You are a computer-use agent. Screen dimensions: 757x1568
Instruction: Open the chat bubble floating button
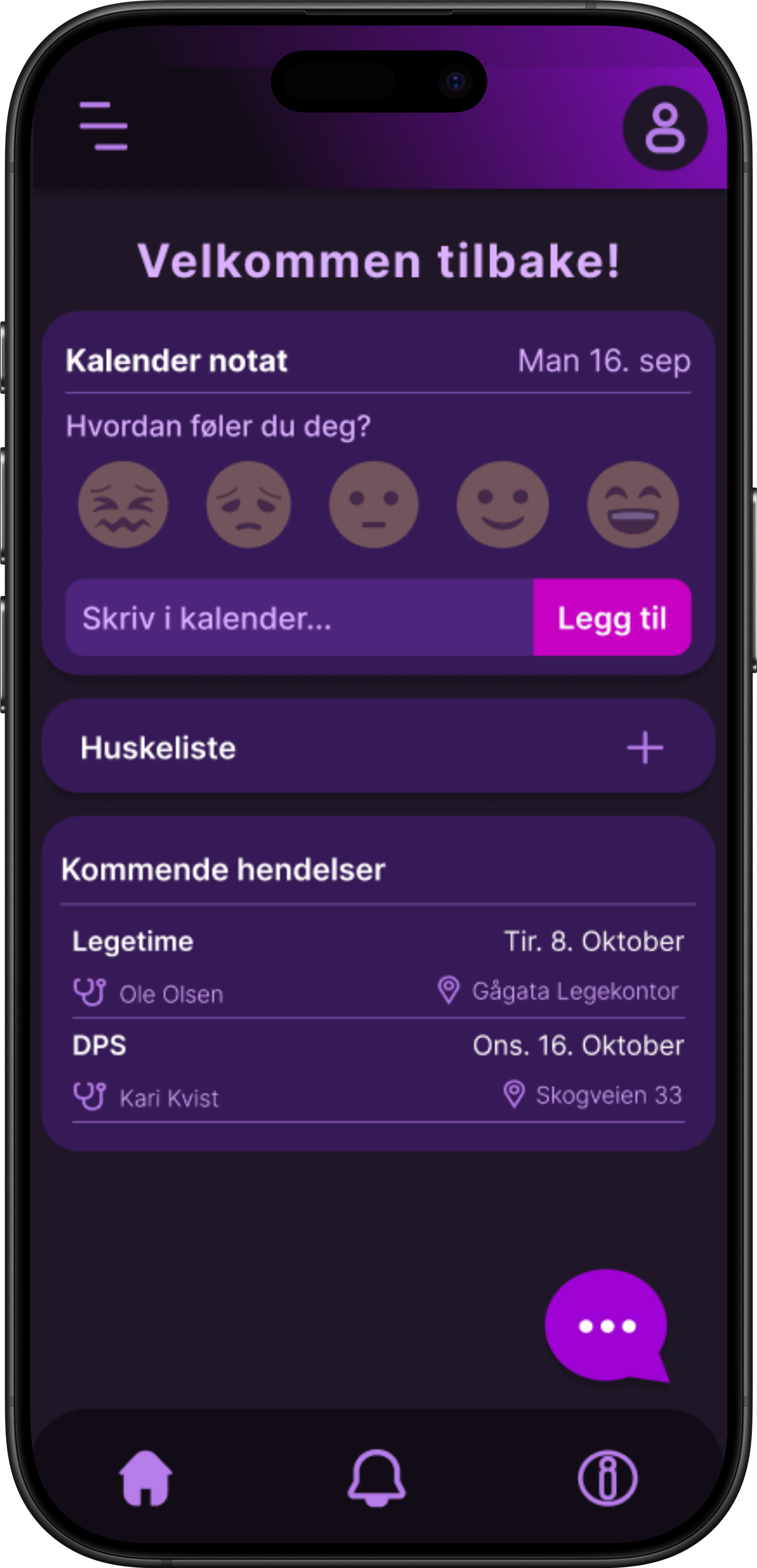(x=605, y=1325)
